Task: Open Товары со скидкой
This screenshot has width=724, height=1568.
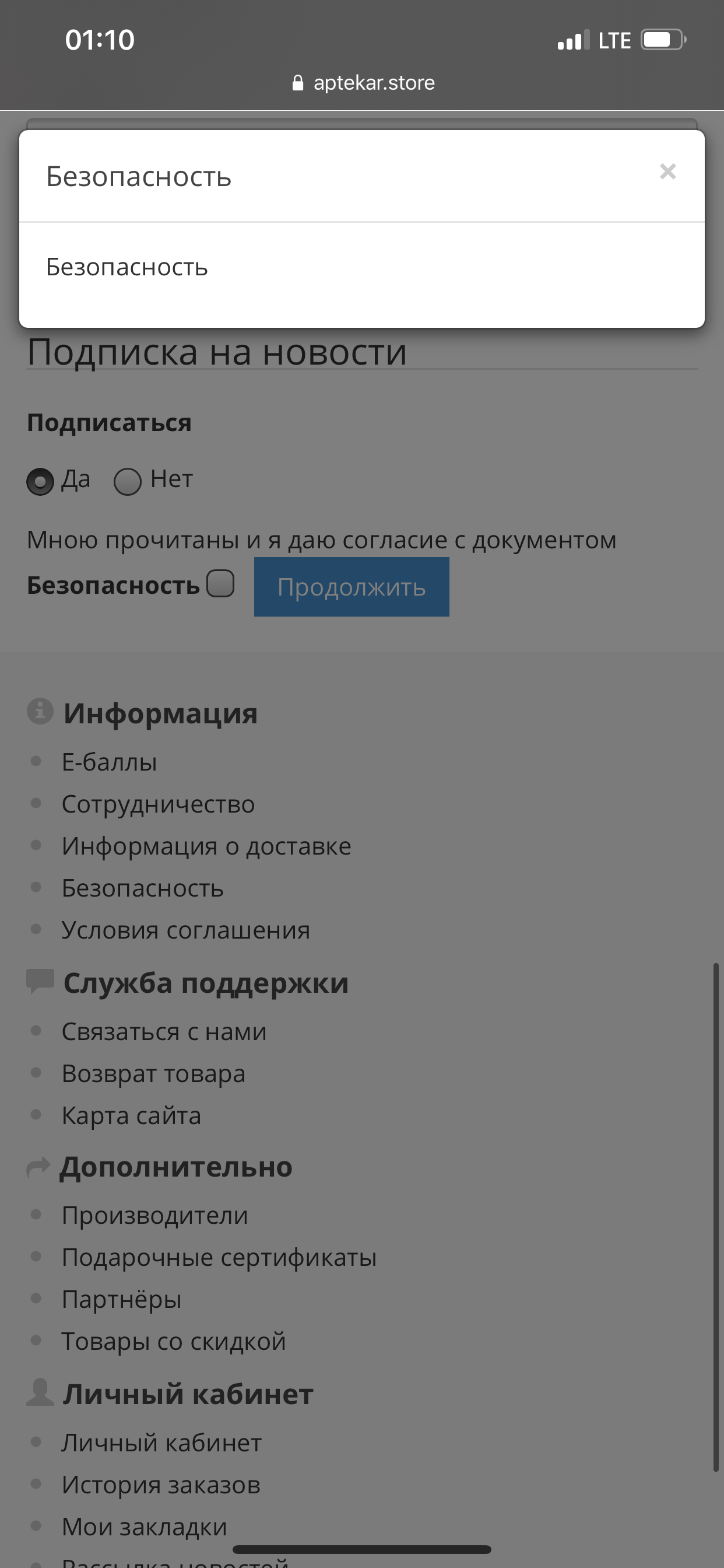Action: 174,1341
